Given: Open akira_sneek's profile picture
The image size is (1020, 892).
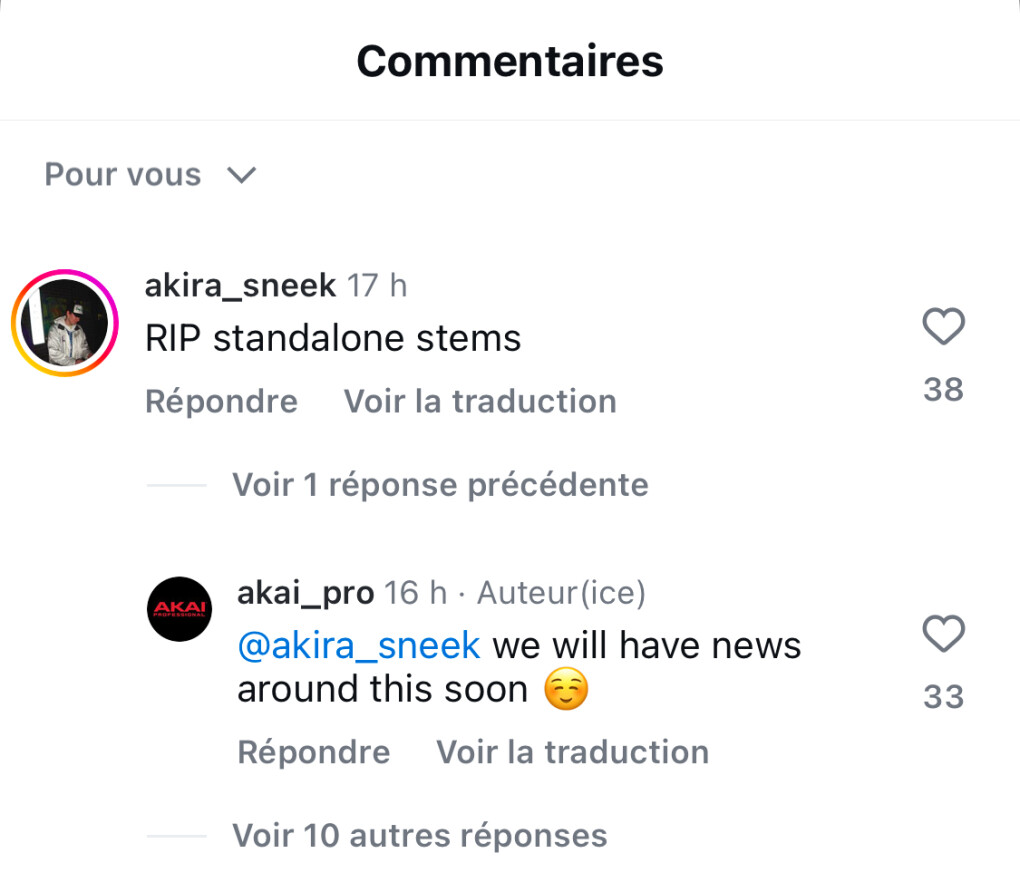Looking at the screenshot, I should click(x=65, y=323).
